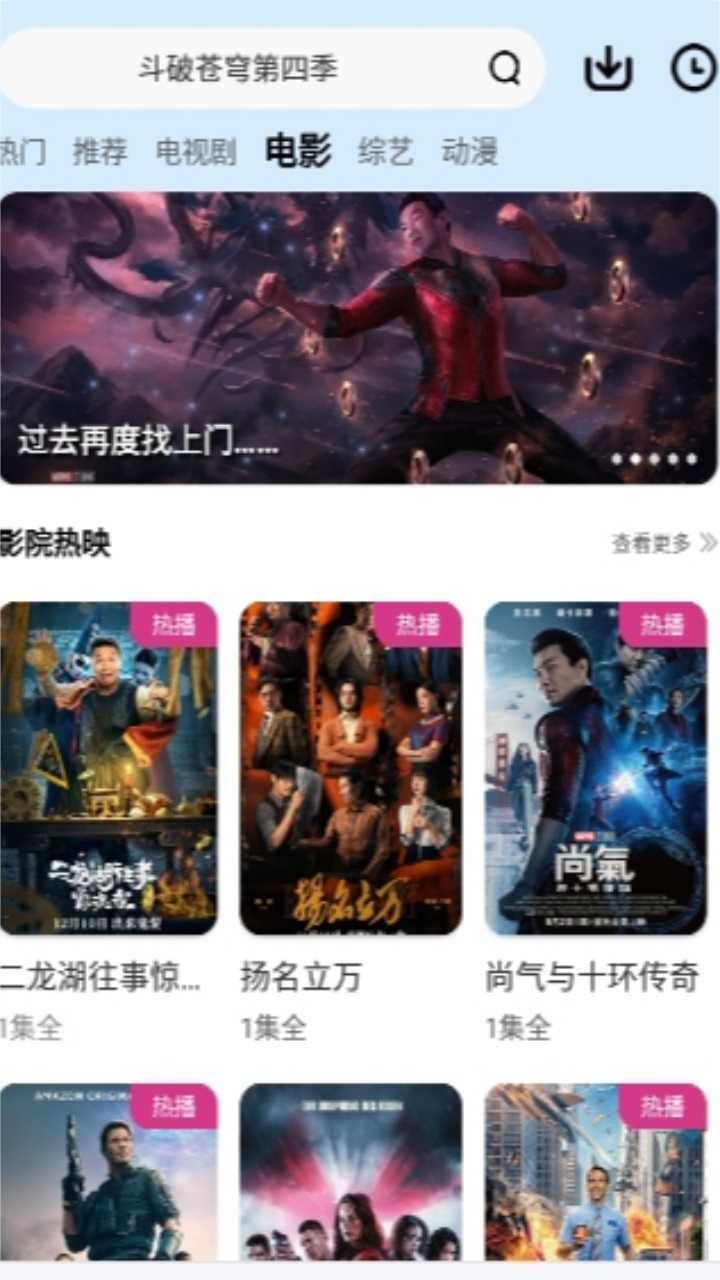Image resolution: width=720 pixels, height=1280 pixels.
Task: Open the download manager icon
Action: click(x=609, y=69)
